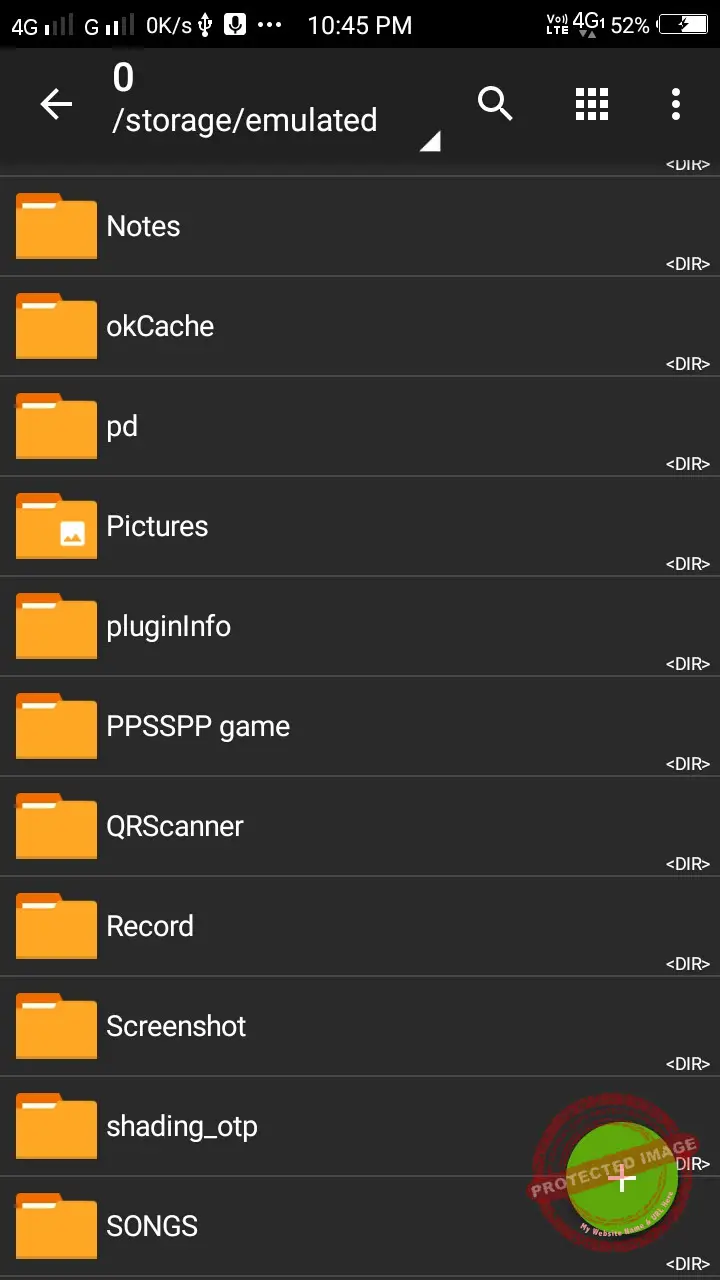720x1280 pixels.
Task: Tap the QRScanner folder icon
Action: (56, 826)
